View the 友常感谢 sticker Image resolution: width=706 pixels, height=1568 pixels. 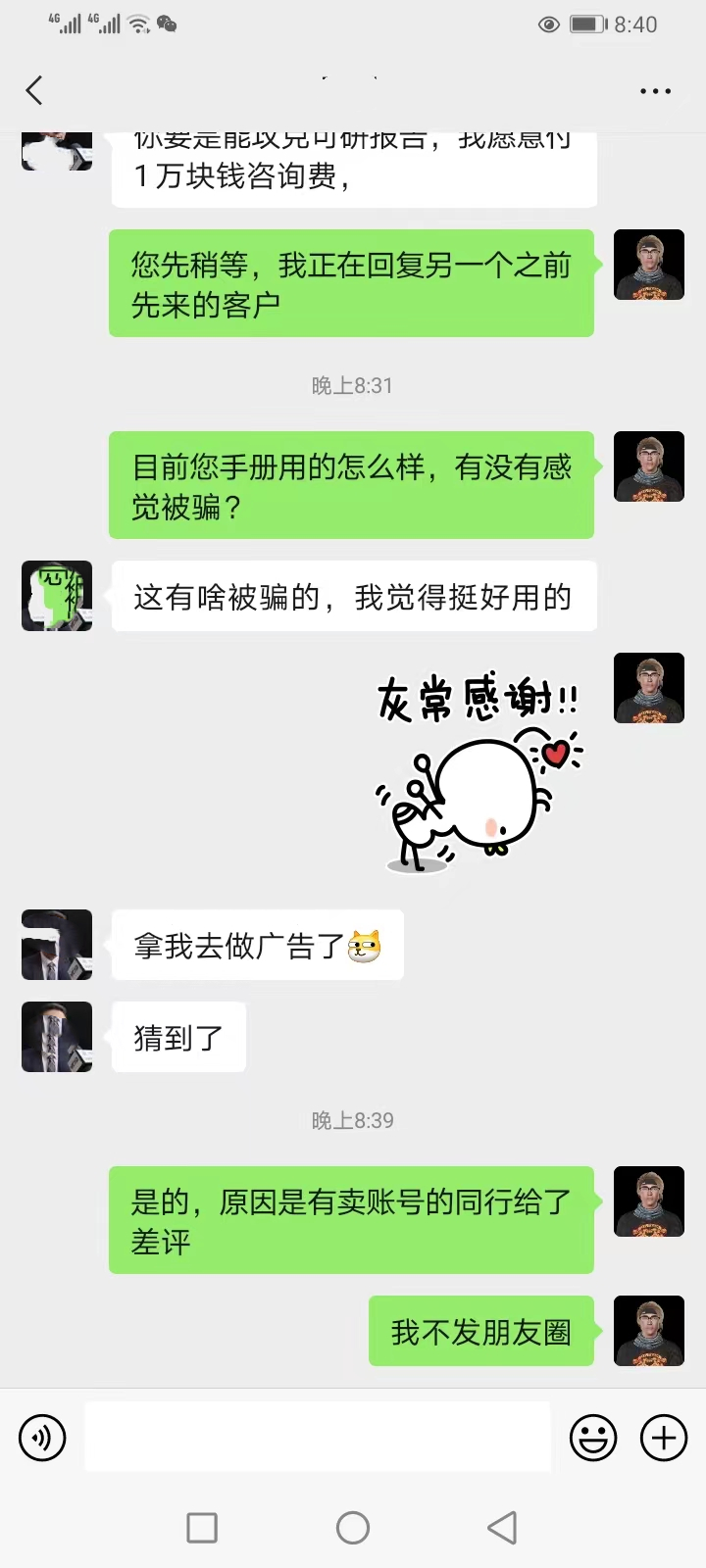point(479,769)
